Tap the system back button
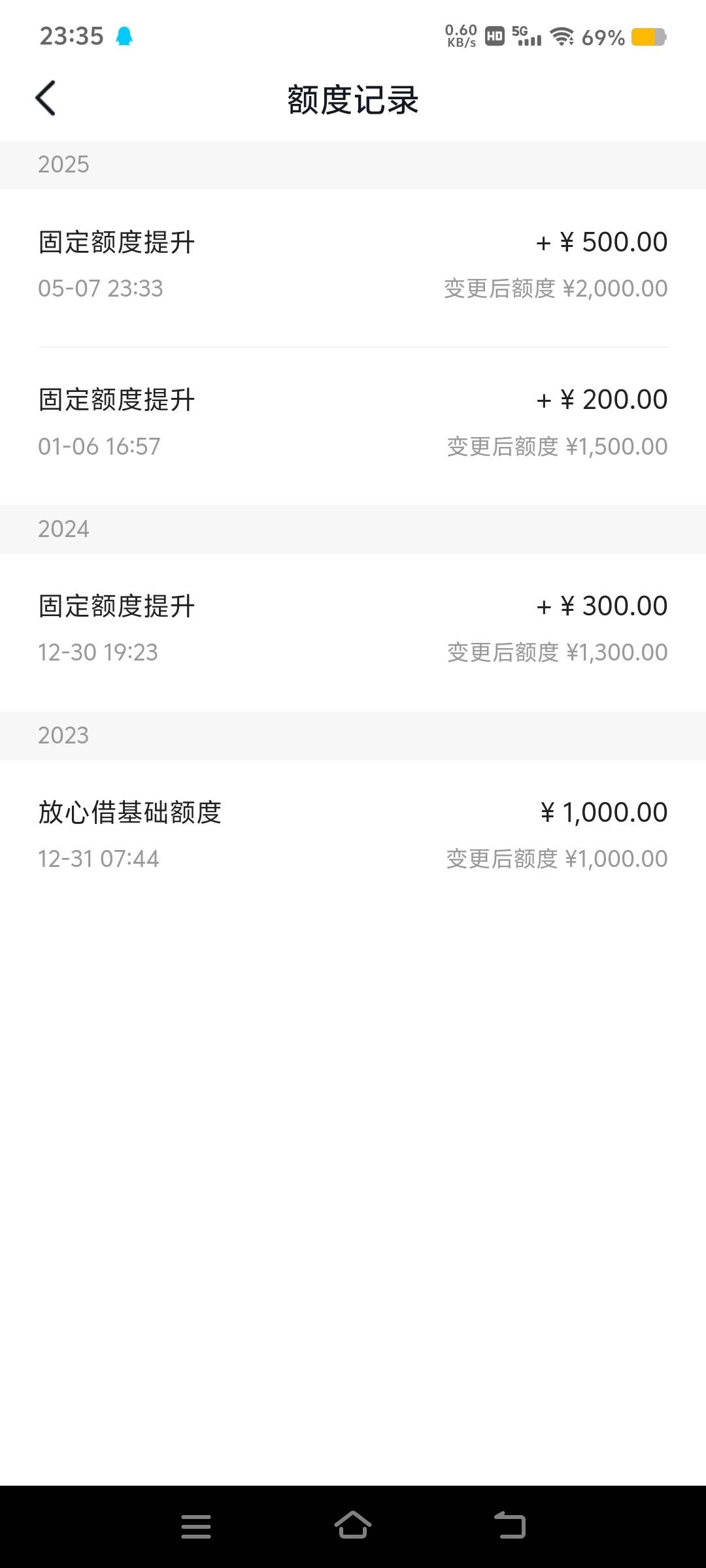Image resolution: width=706 pixels, height=1568 pixels. (x=510, y=1526)
